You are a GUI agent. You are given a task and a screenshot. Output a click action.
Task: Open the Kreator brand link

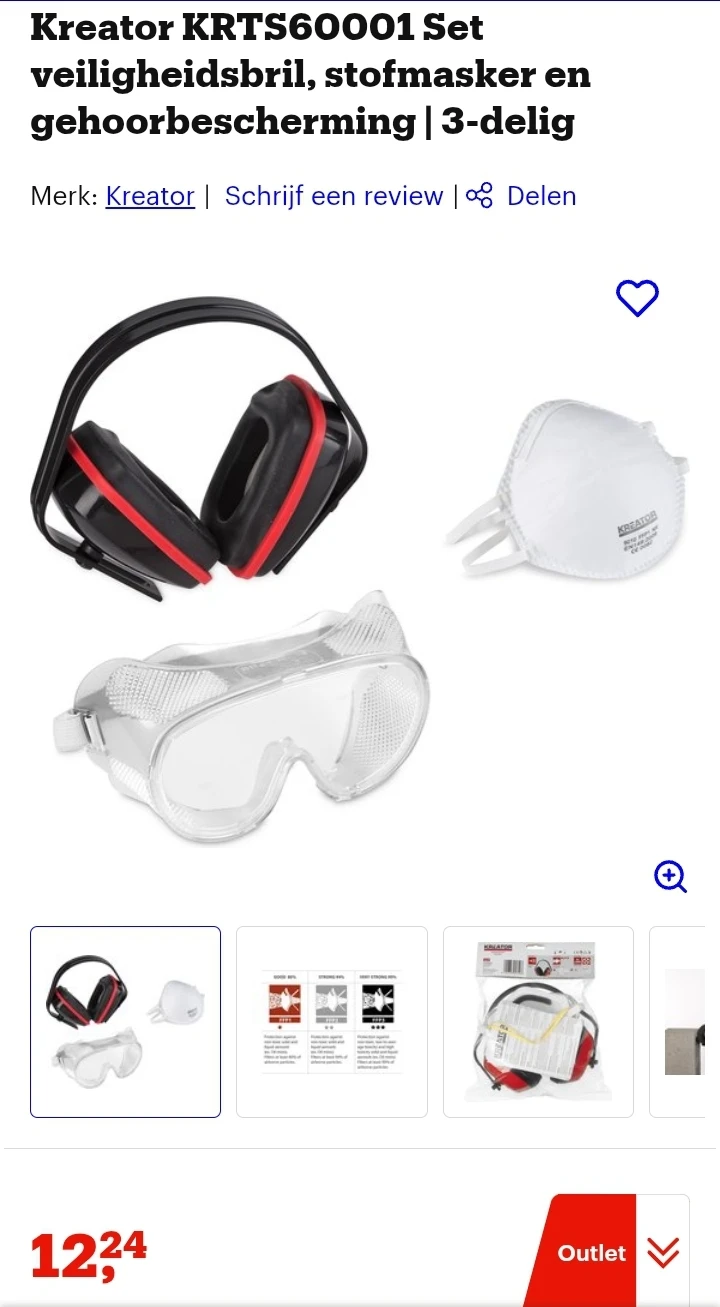[150, 196]
